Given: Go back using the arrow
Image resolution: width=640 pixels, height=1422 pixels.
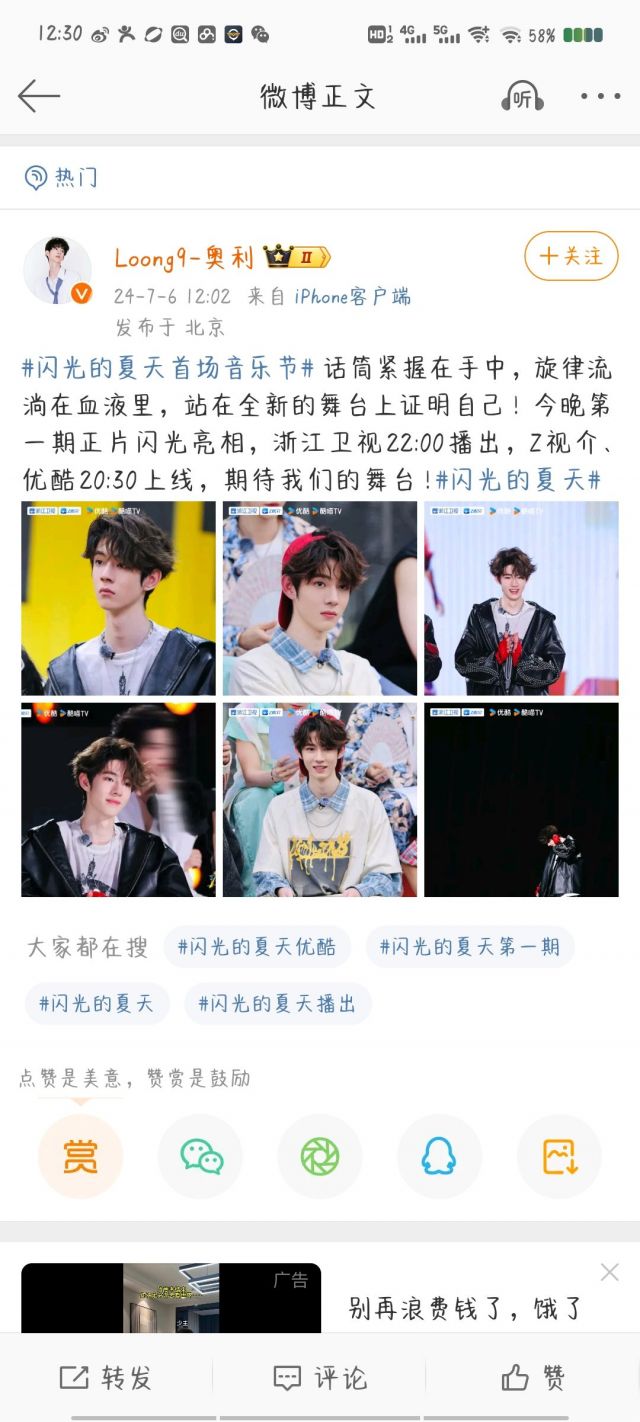Looking at the screenshot, I should [x=39, y=97].
